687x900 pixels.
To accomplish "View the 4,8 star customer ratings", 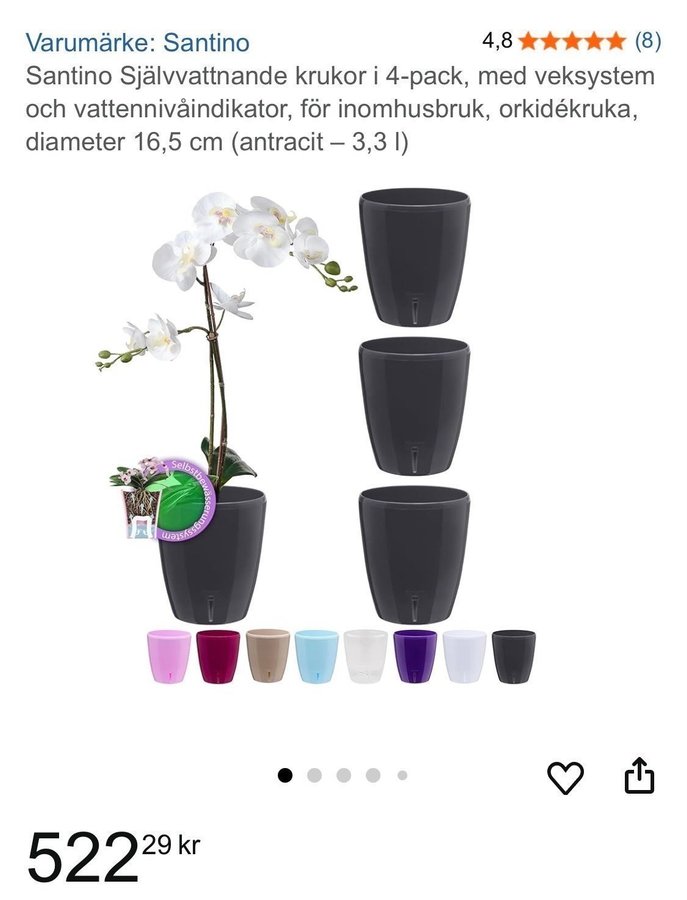I will point(571,41).
